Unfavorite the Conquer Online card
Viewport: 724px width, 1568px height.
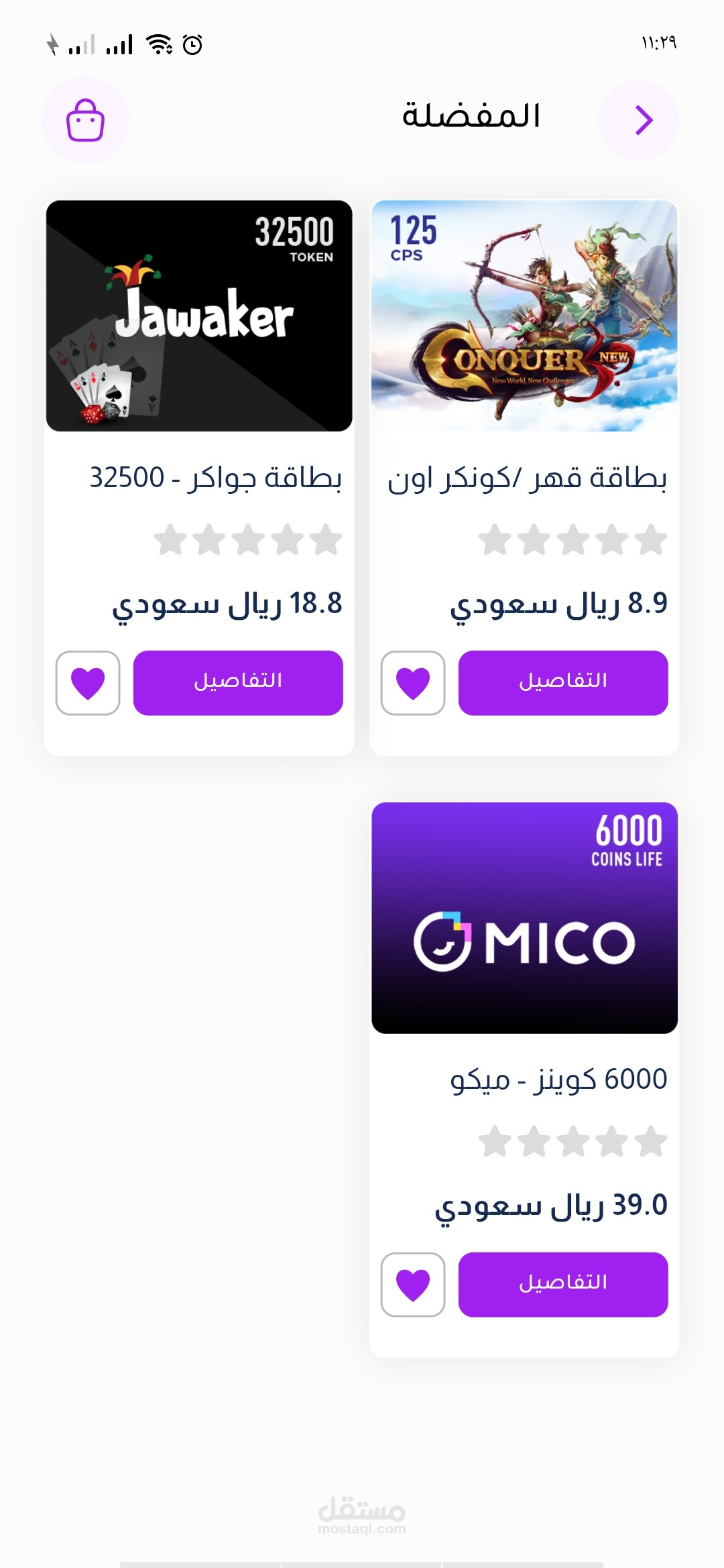pyautogui.click(x=413, y=683)
